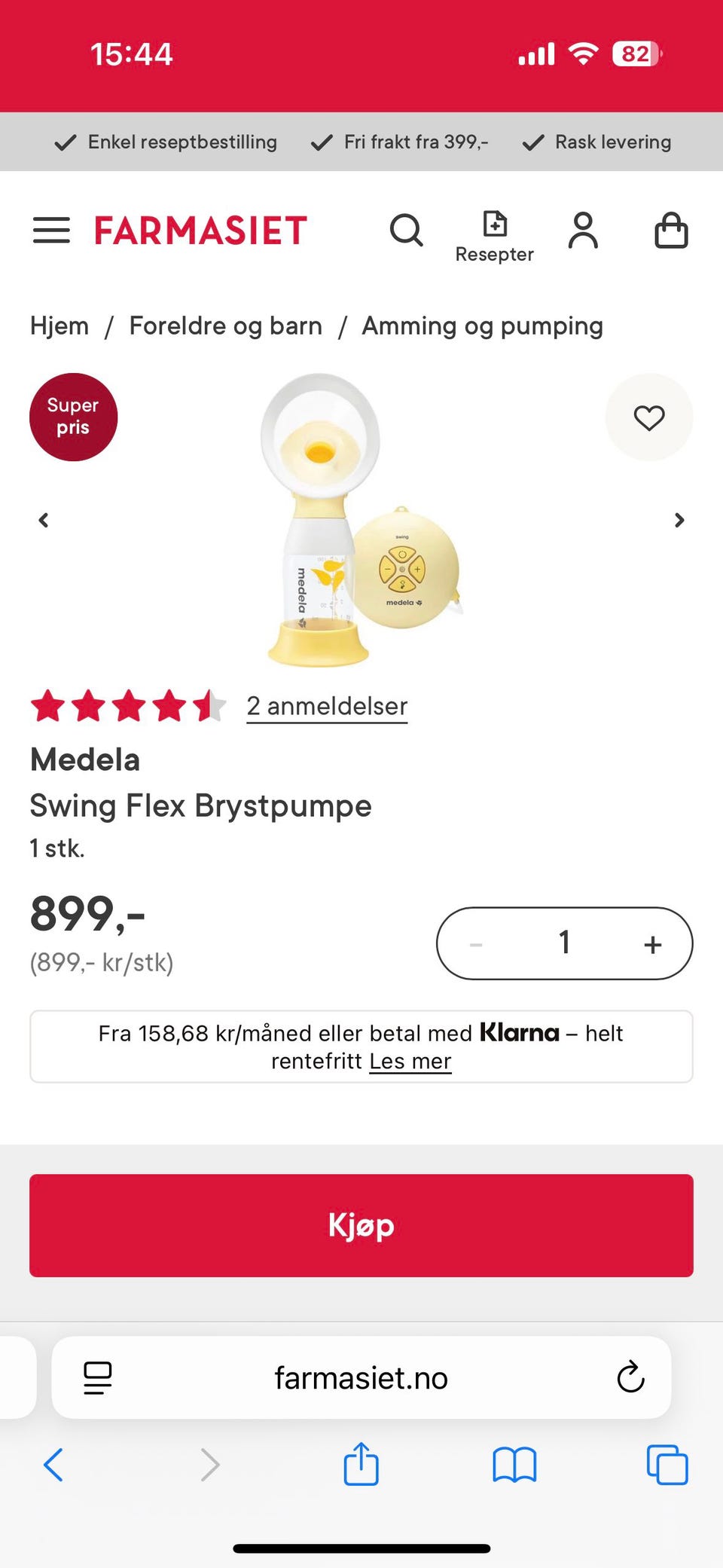Open the shopping bag
Image resolution: width=723 pixels, height=1568 pixels.
pos(671,230)
